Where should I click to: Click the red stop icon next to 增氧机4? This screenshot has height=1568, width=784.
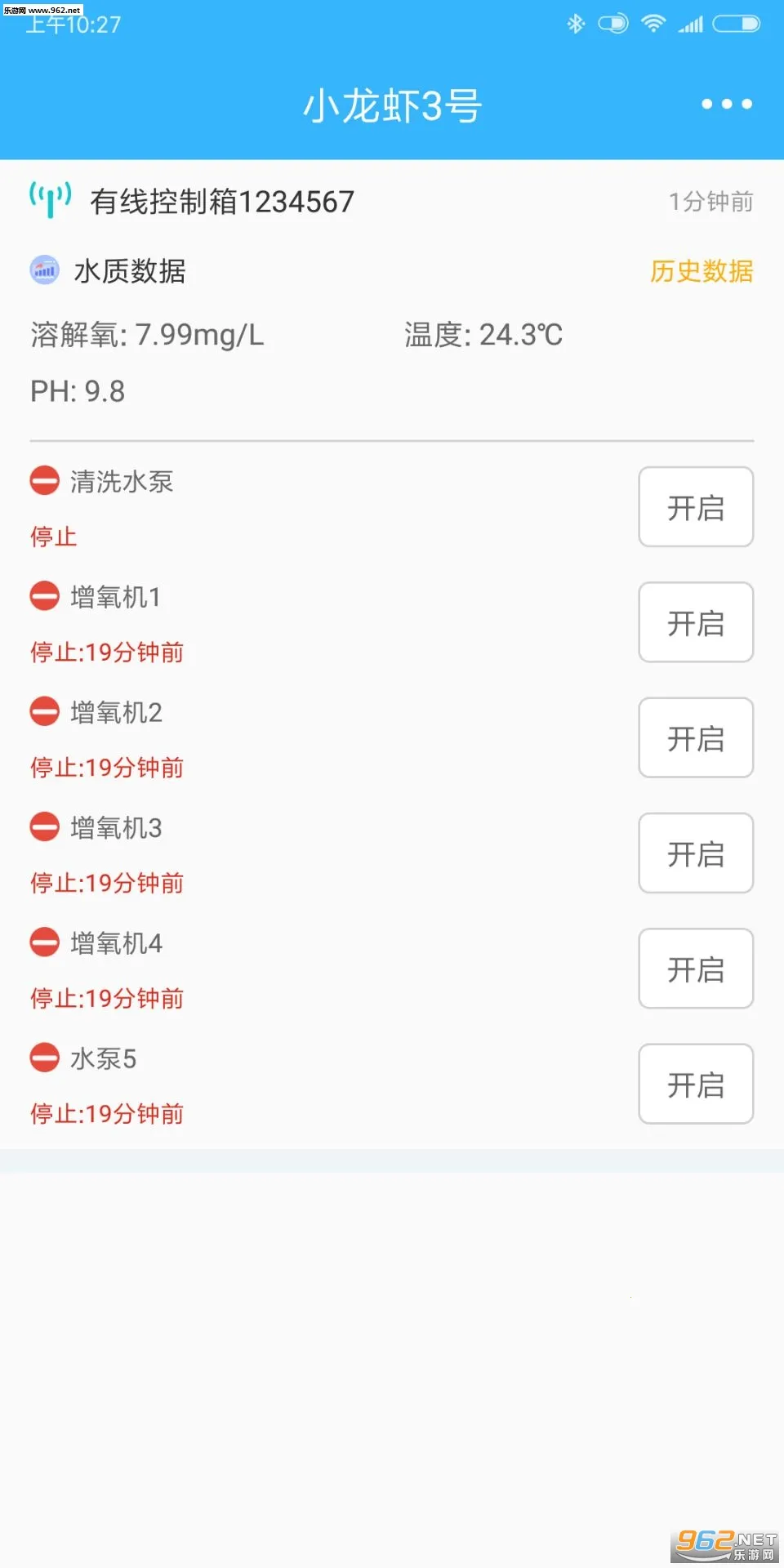click(45, 943)
